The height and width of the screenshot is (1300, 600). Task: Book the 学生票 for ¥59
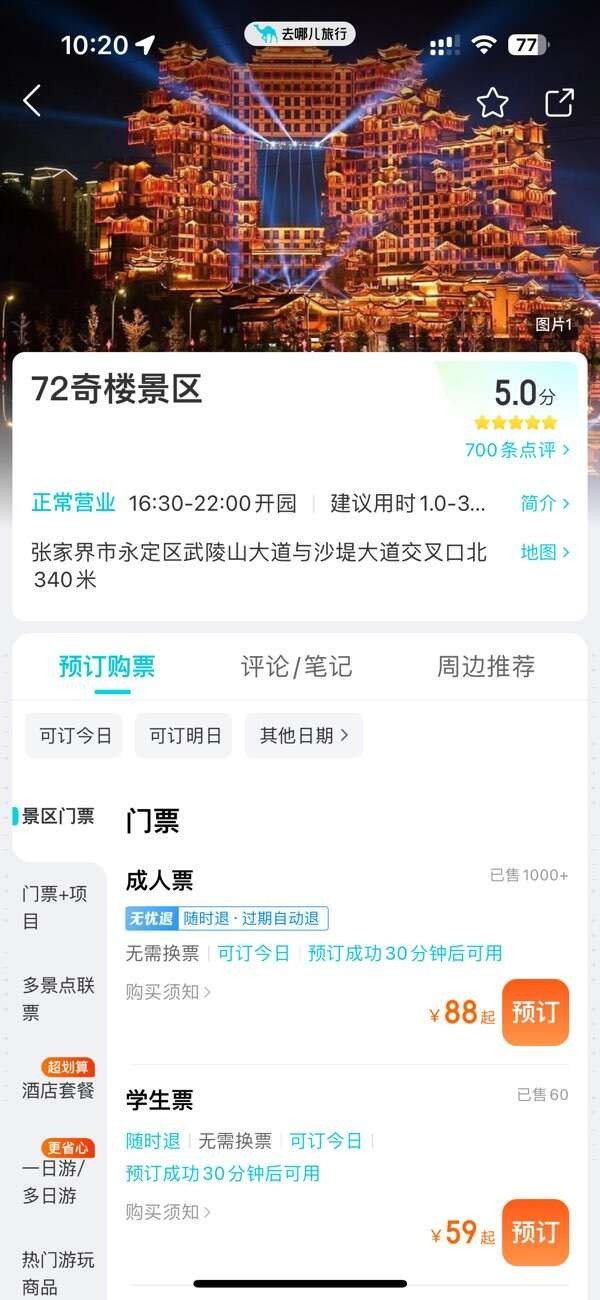pos(535,1232)
